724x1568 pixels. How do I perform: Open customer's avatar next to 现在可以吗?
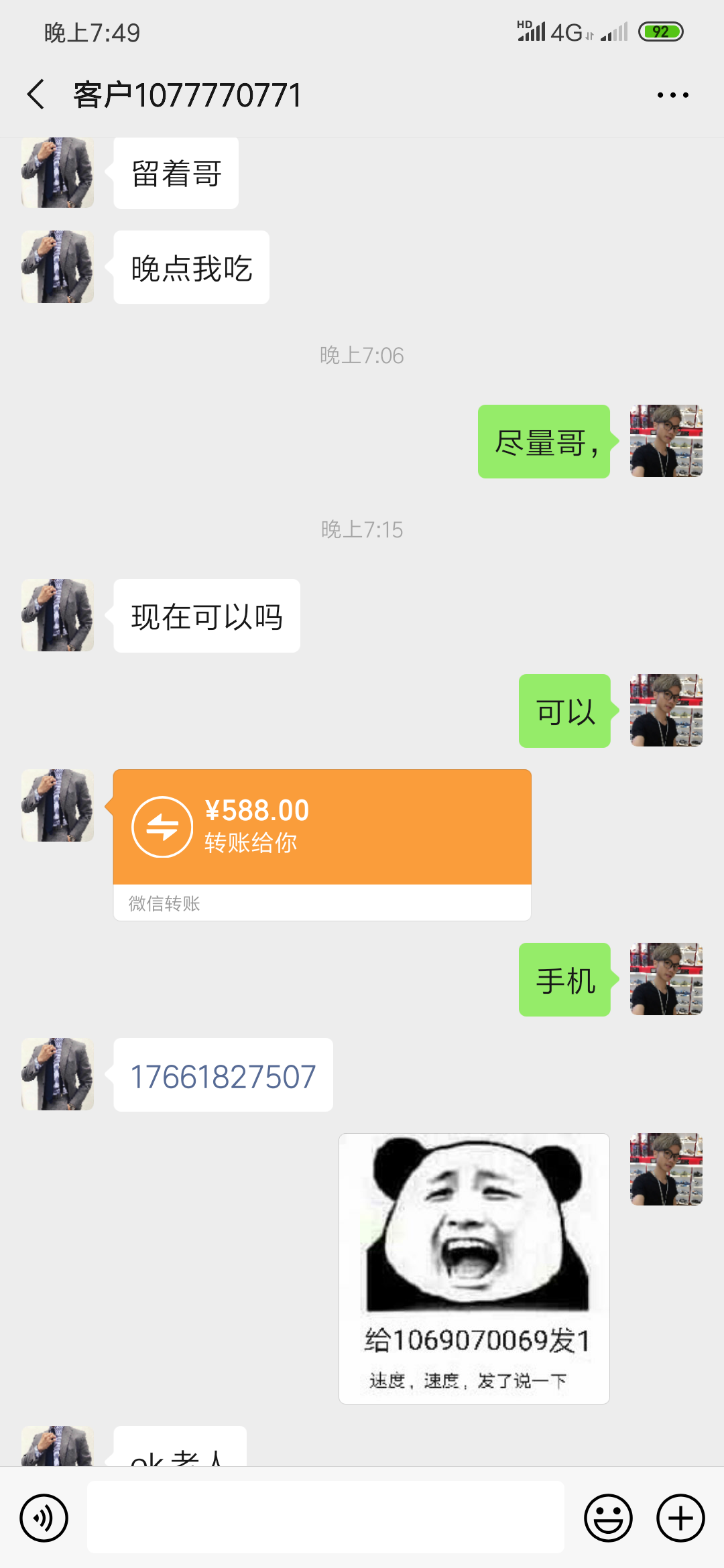coord(58,615)
